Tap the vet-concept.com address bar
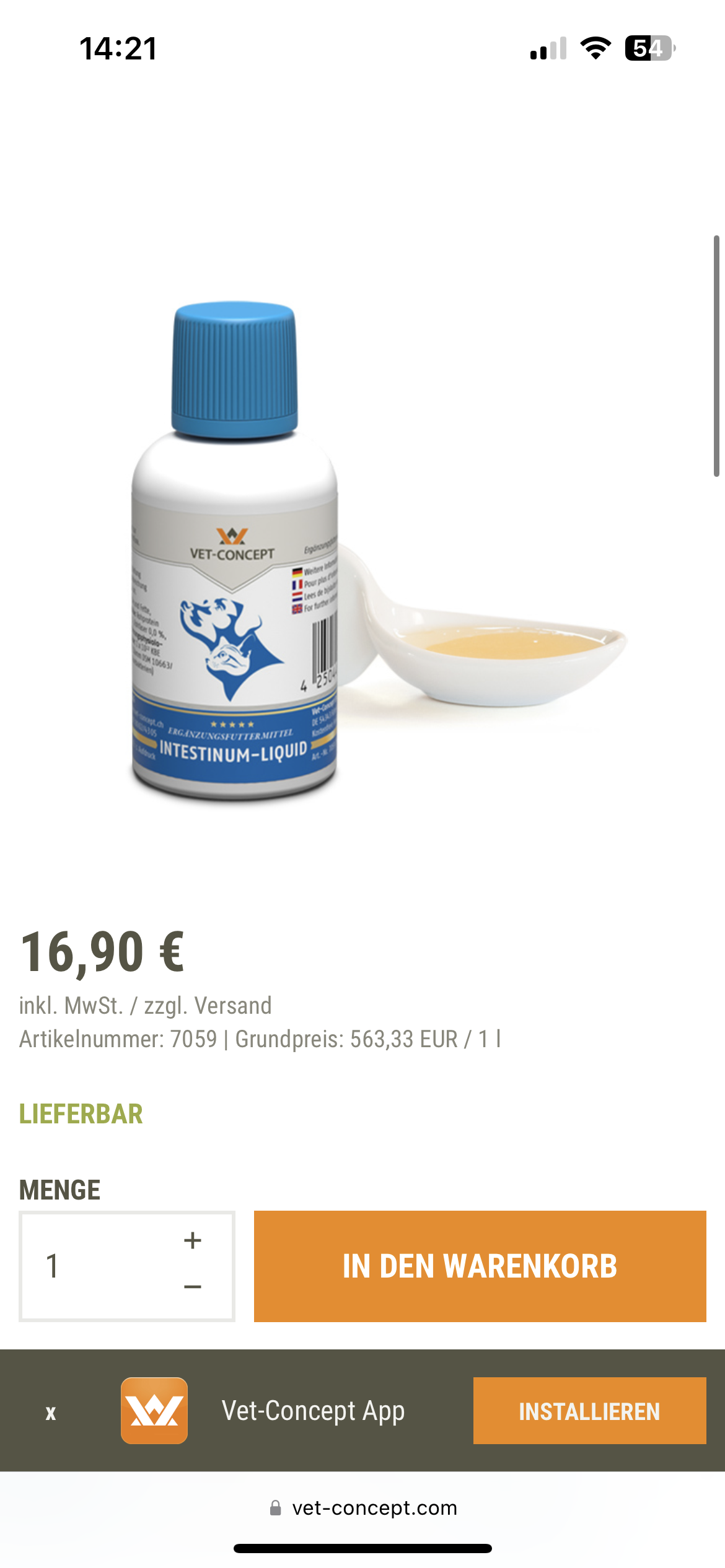 coord(363,1508)
